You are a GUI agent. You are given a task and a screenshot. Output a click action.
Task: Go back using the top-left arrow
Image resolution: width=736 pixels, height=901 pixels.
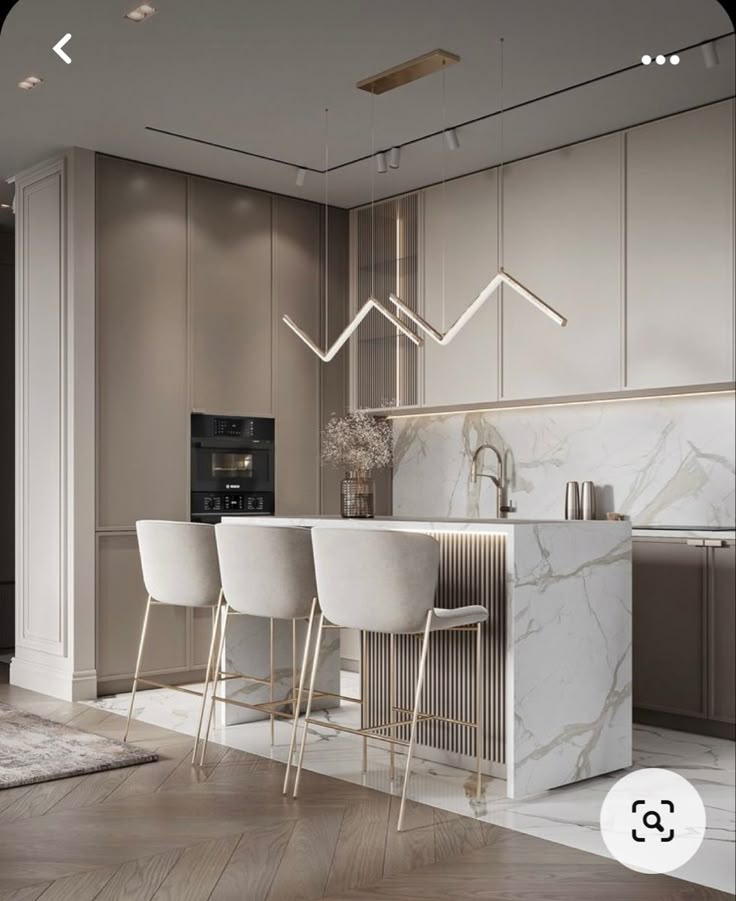(63, 48)
